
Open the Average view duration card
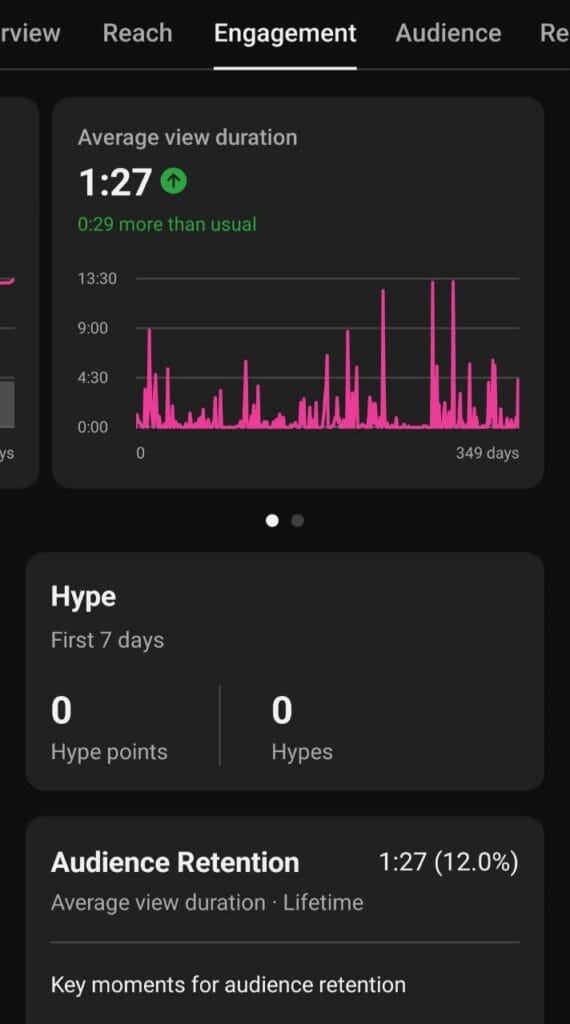[298, 293]
